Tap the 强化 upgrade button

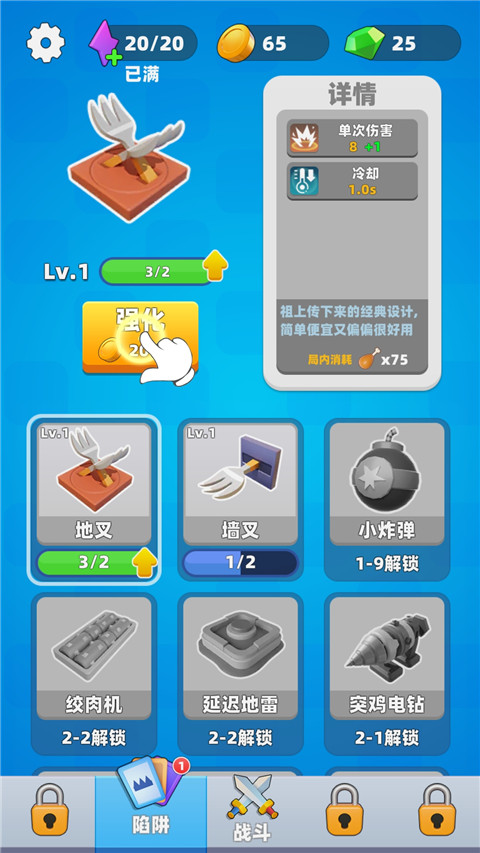pyautogui.click(x=140, y=338)
